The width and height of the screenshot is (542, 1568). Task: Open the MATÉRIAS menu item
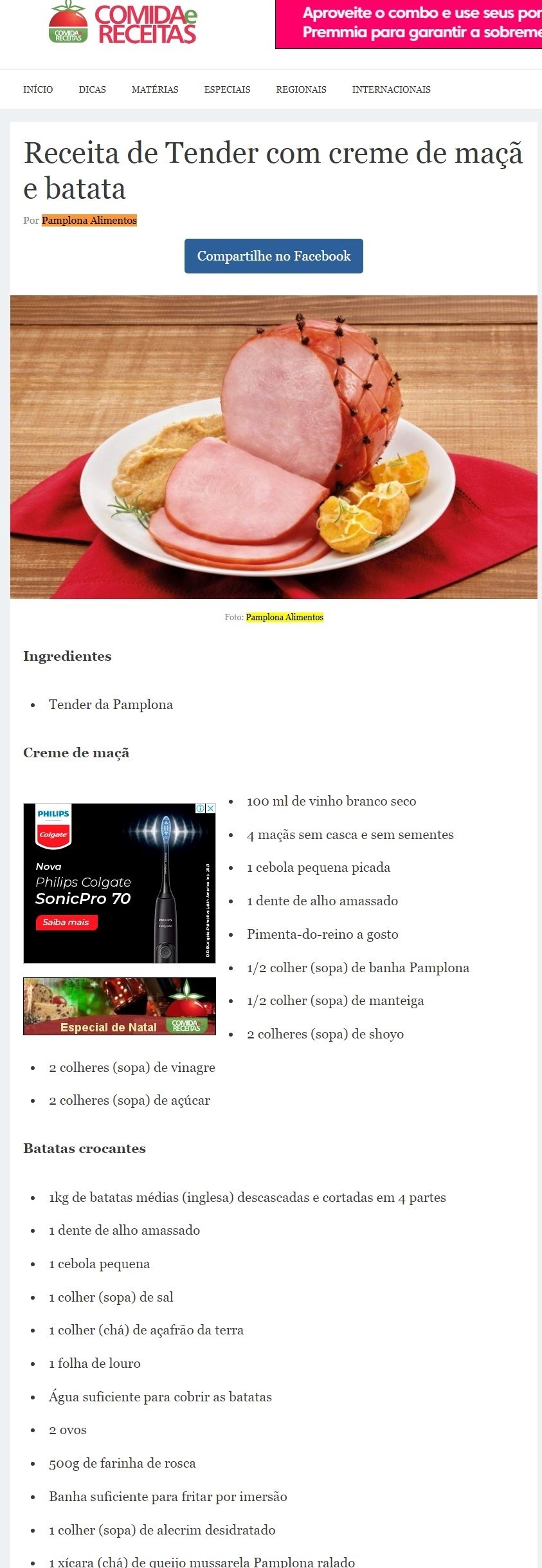point(155,89)
